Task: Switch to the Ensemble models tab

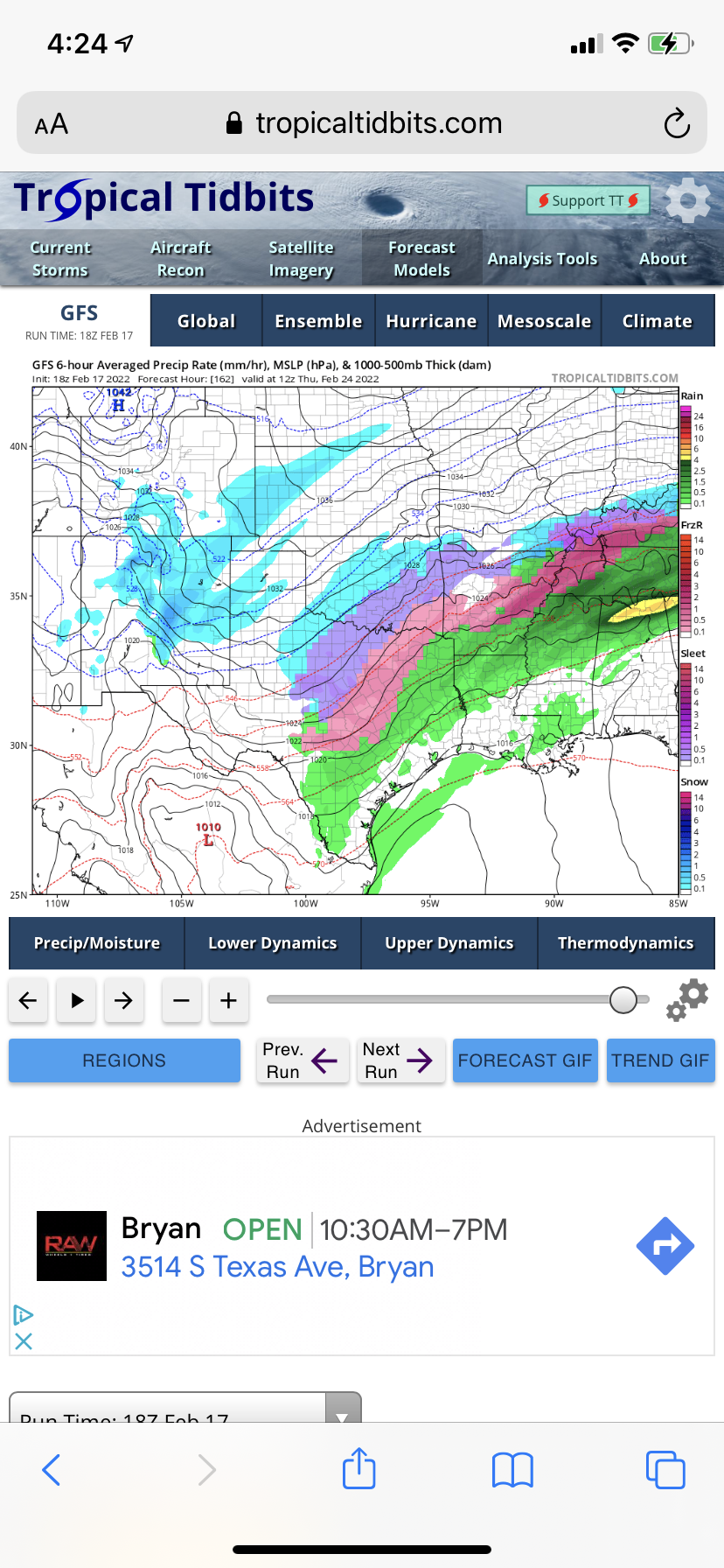Action: pyautogui.click(x=318, y=321)
